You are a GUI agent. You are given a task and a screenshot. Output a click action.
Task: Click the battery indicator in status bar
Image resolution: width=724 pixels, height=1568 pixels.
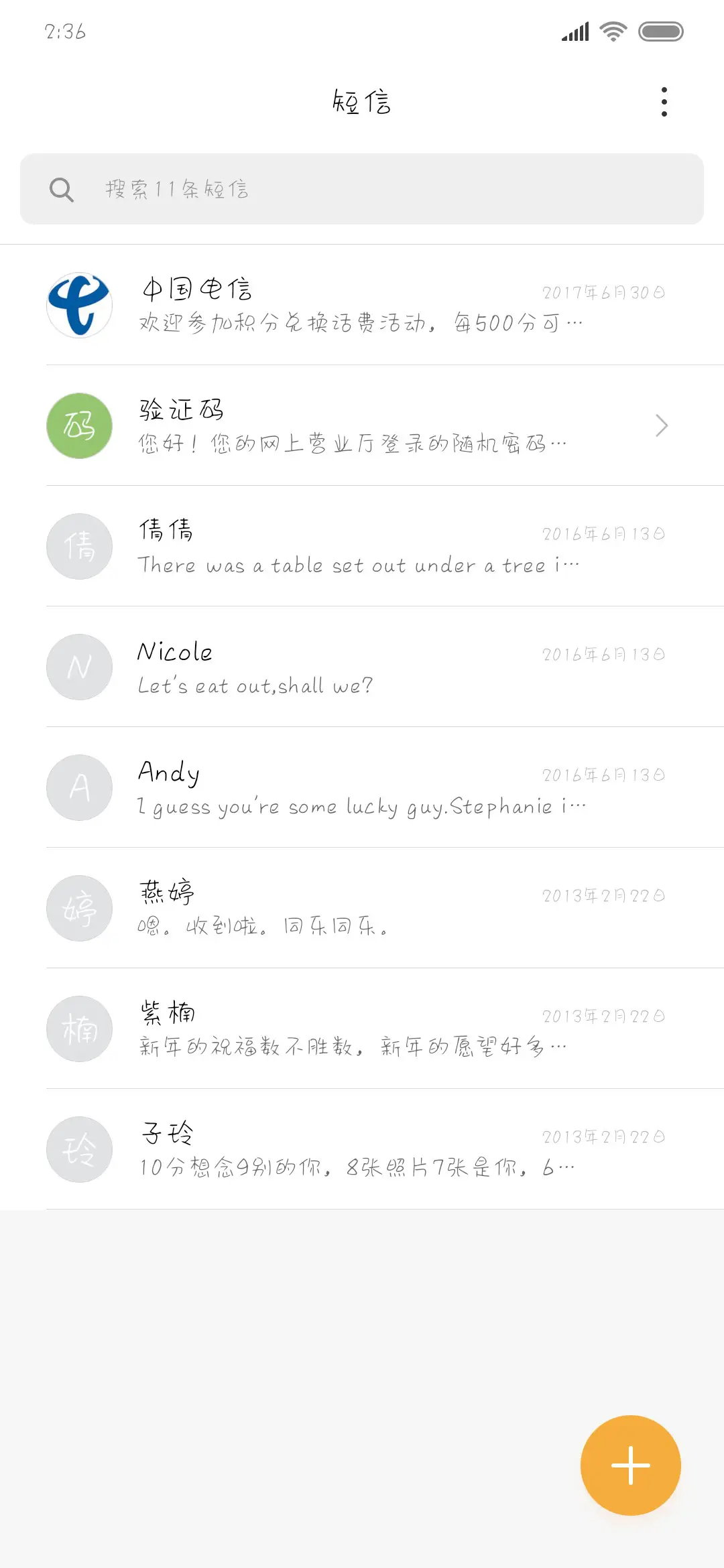660,29
